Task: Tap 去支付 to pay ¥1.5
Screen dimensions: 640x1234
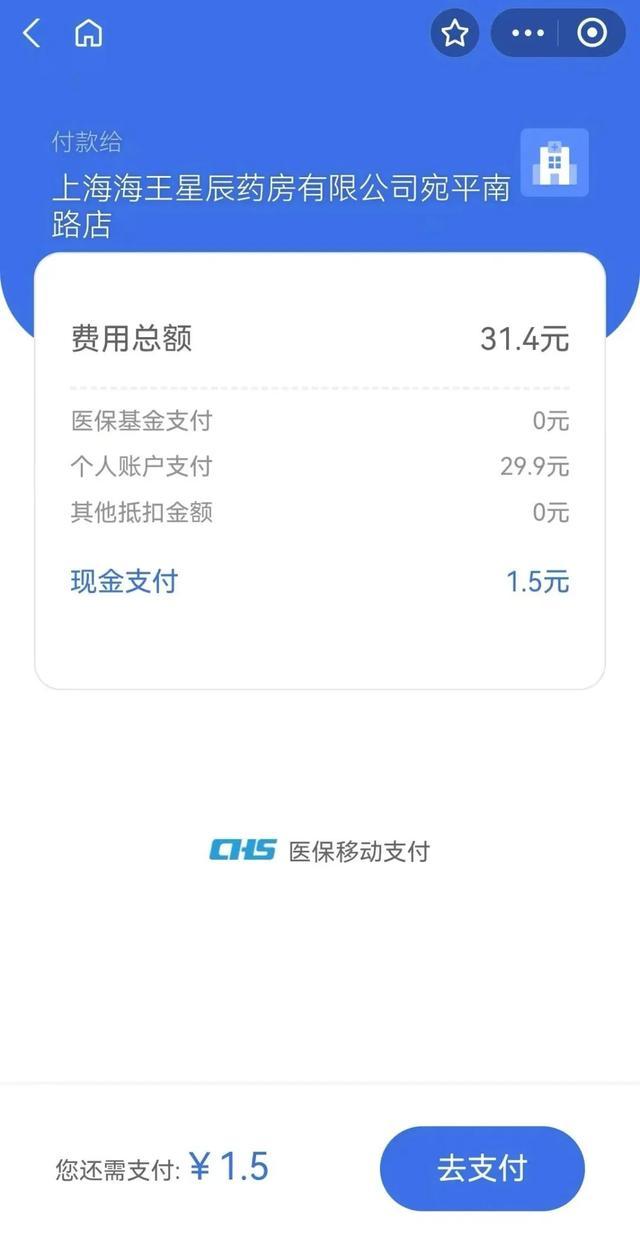Action: point(482,1168)
